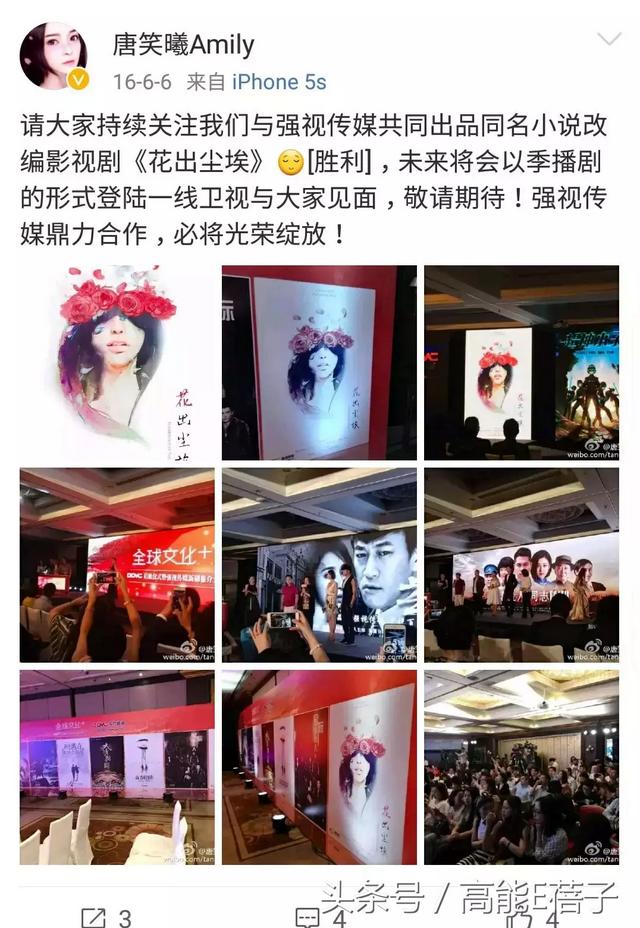Open photo of seated audience crowd
The image size is (640, 928).
click(521, 767)
